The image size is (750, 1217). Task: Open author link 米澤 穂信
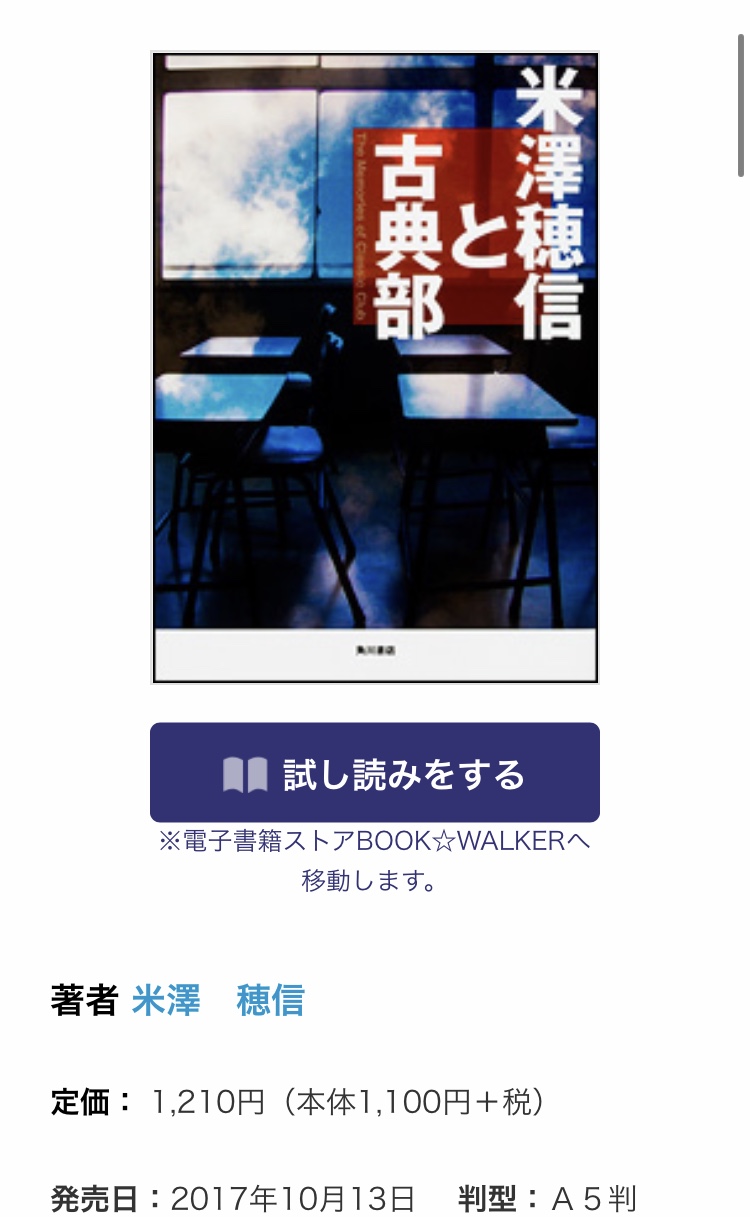218,1000
